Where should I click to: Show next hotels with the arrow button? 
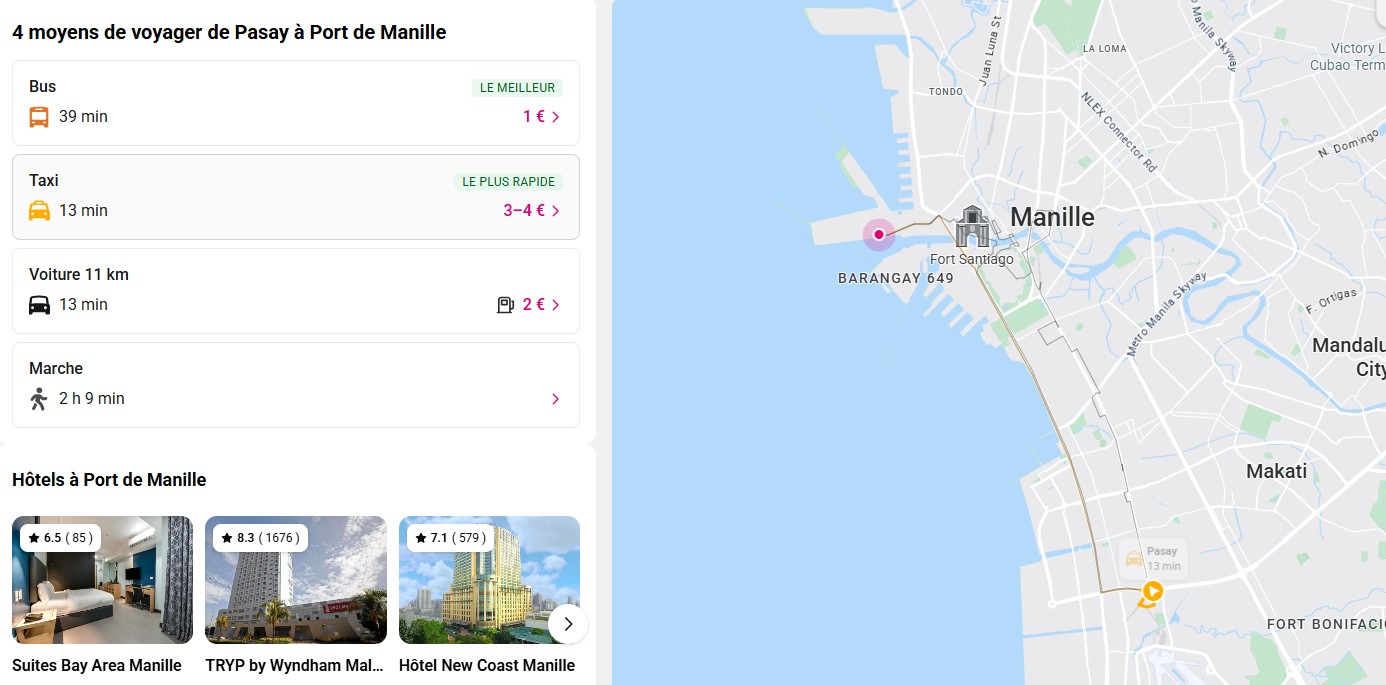(568, 624)
